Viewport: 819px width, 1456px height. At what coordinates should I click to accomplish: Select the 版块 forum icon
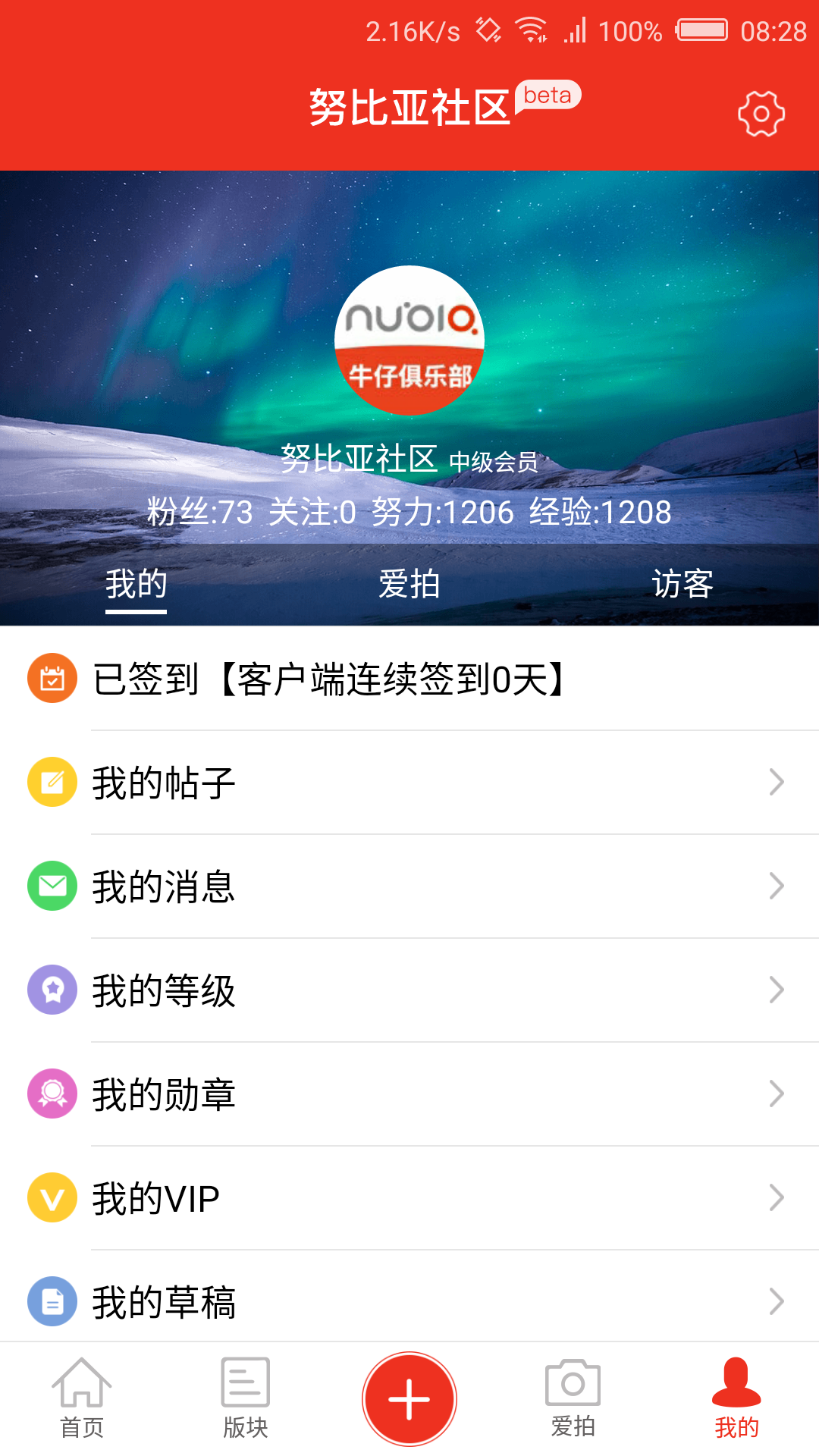(244, 1399)
